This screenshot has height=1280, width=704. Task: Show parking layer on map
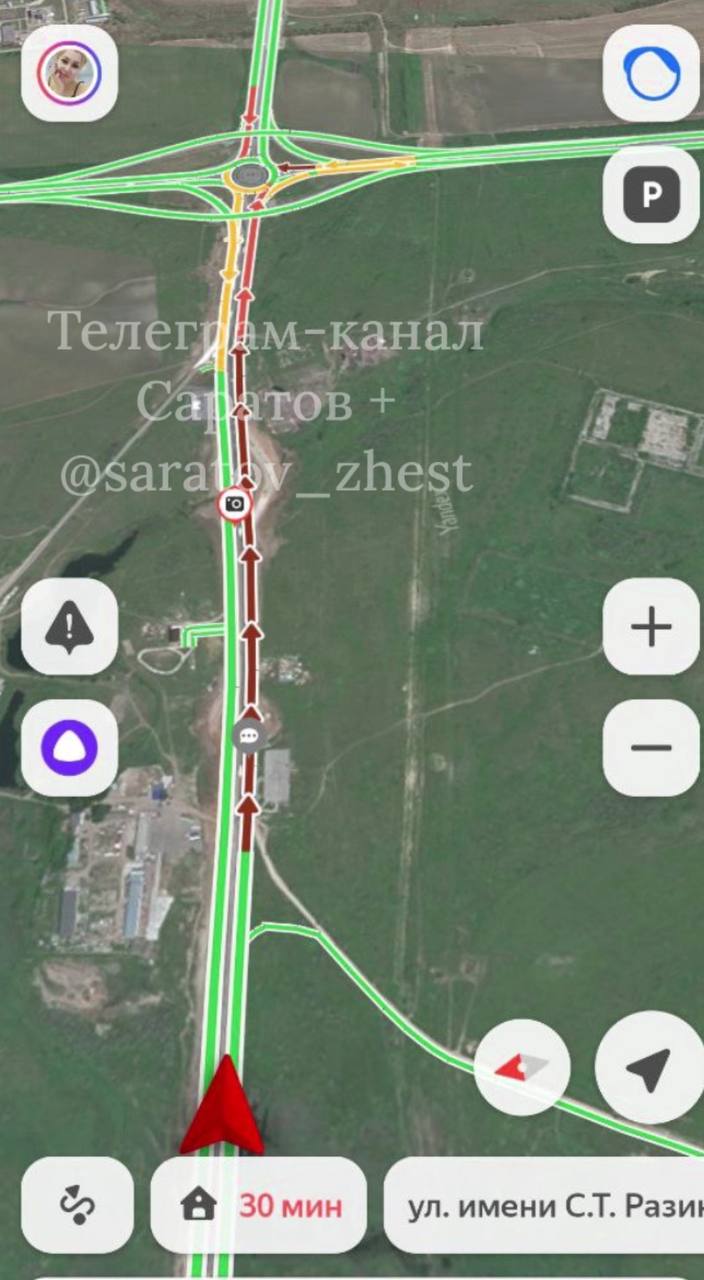[651, 194]
